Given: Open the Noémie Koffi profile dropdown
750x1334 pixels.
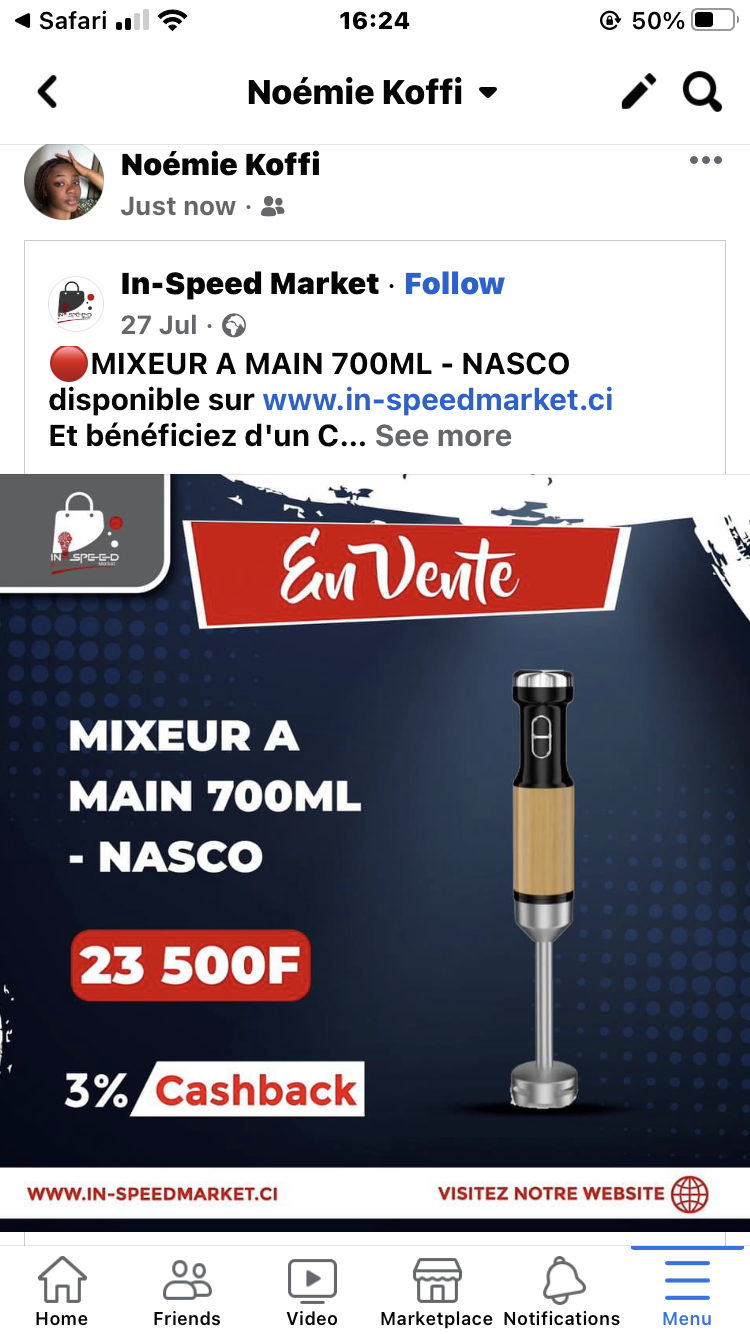Looking at the screenshot, I should point(372,92).
